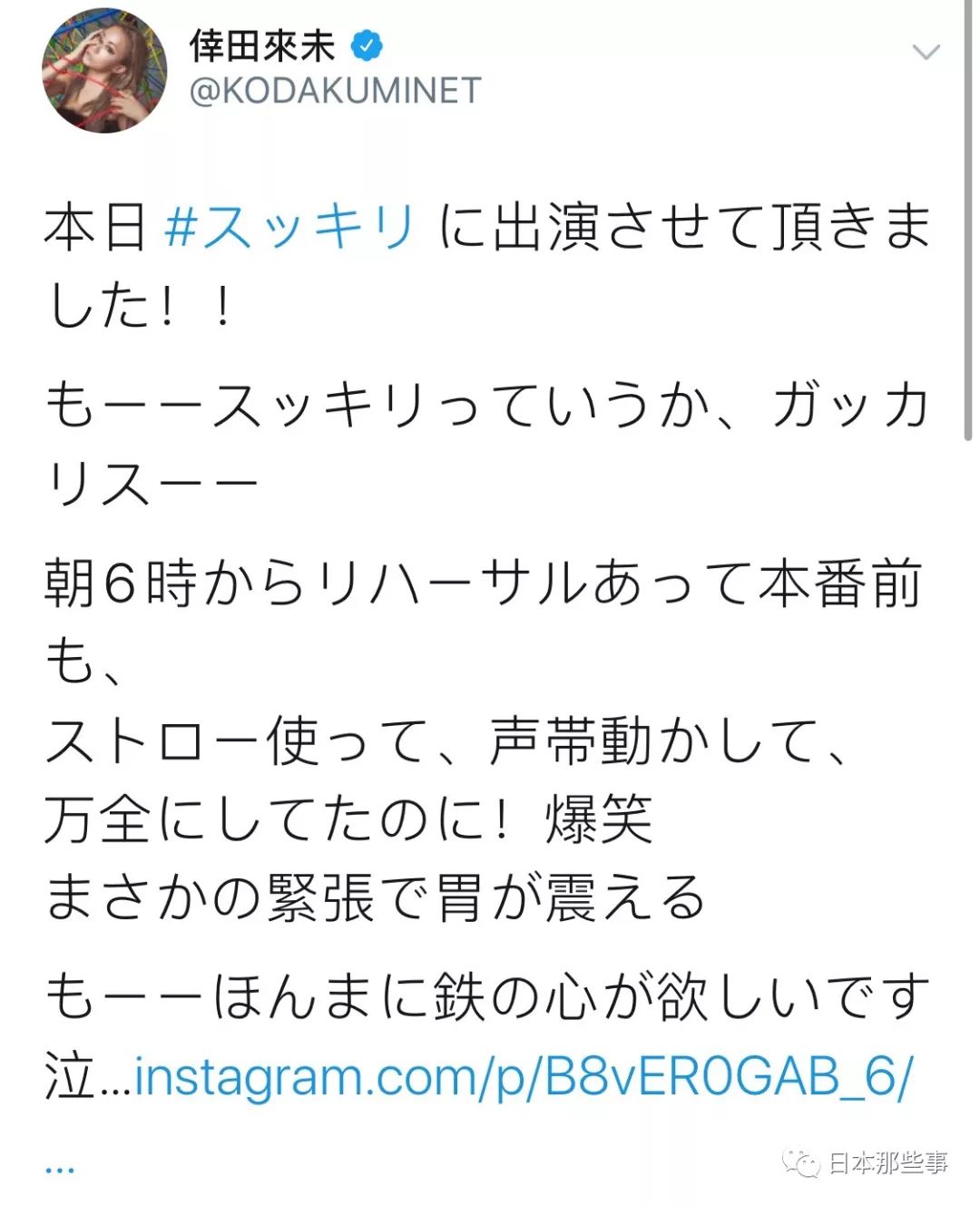Open the tweet options chevron menu

(925, 53)
